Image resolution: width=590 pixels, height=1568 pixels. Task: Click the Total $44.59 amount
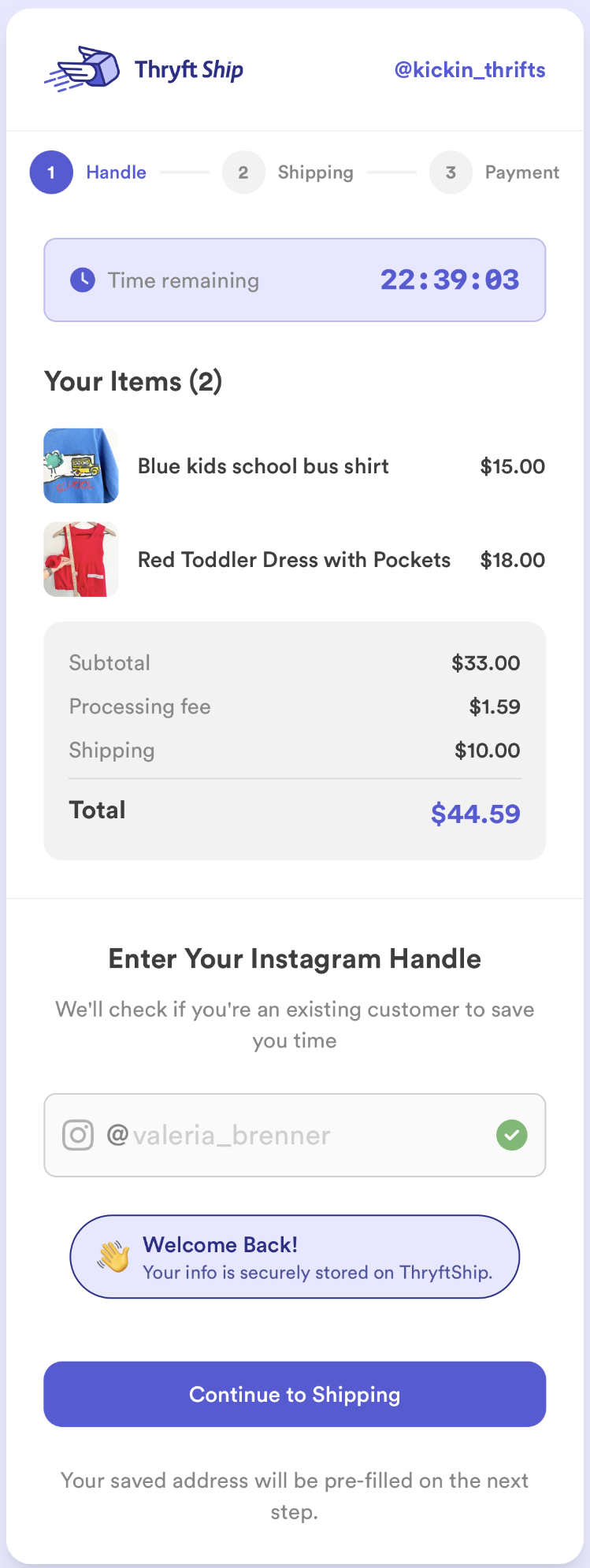[475, 813]
